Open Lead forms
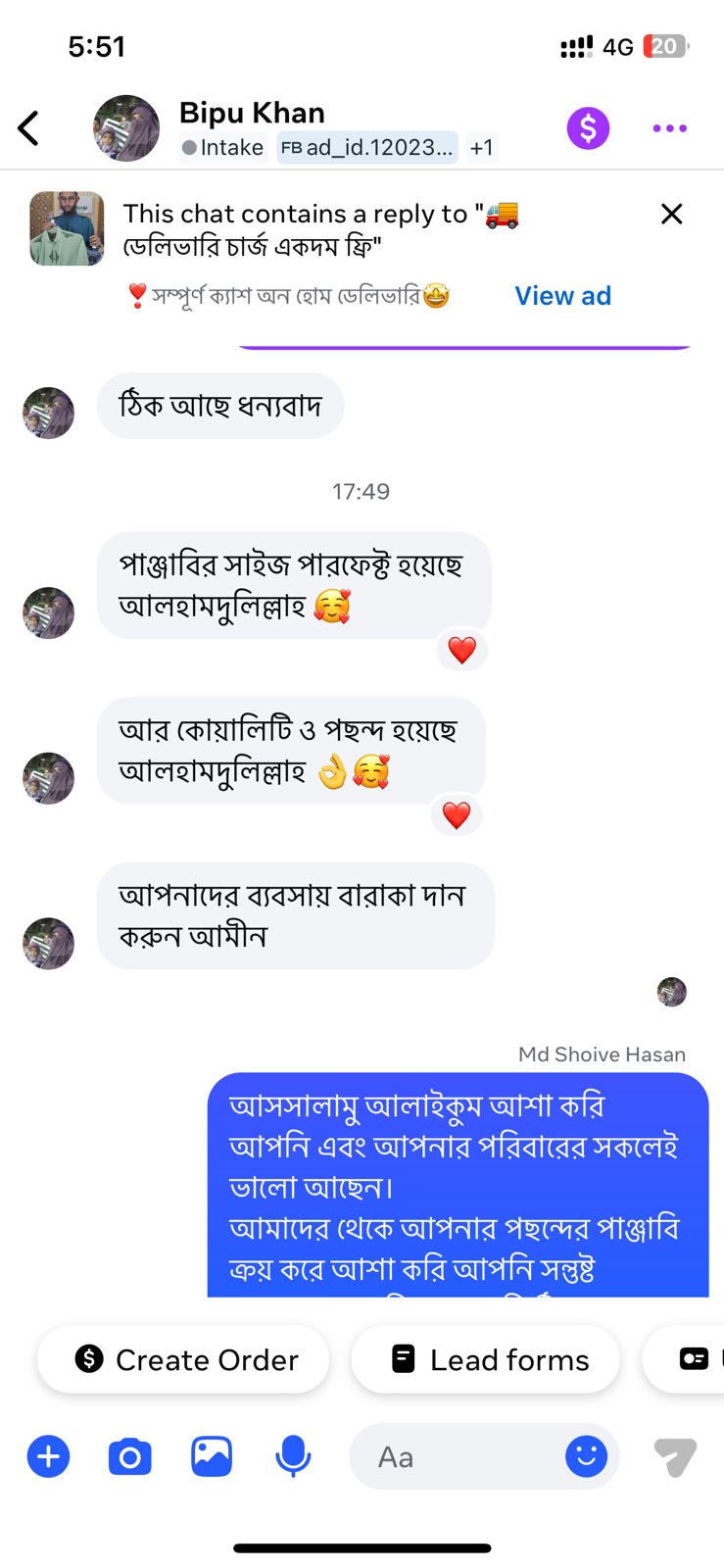The height and width of the screenshot is (1568, 724). tap(487, 1359)
